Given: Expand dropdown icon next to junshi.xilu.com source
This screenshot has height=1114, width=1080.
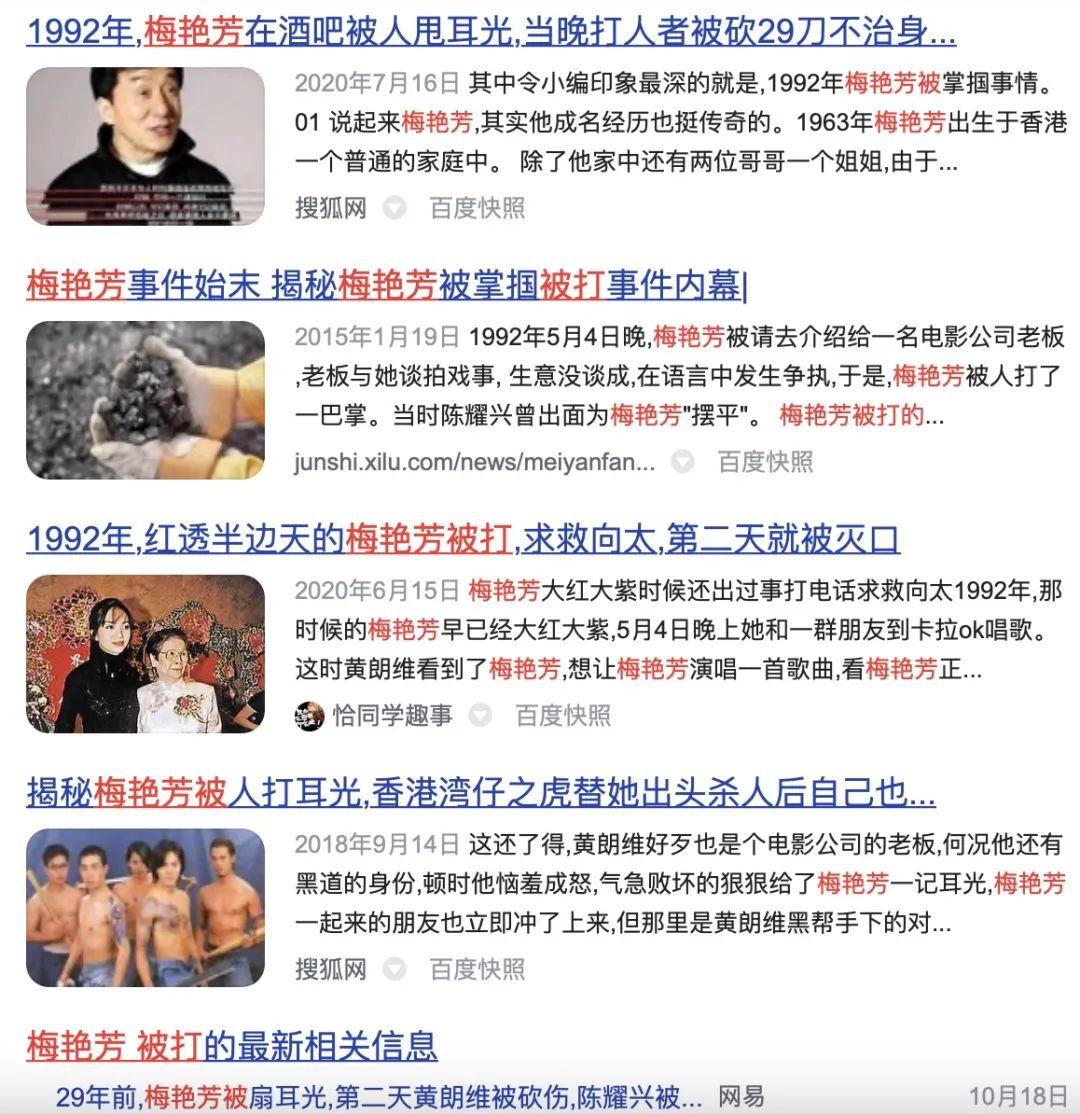Looking at the screenshot, I should click(x=682, y=462).
